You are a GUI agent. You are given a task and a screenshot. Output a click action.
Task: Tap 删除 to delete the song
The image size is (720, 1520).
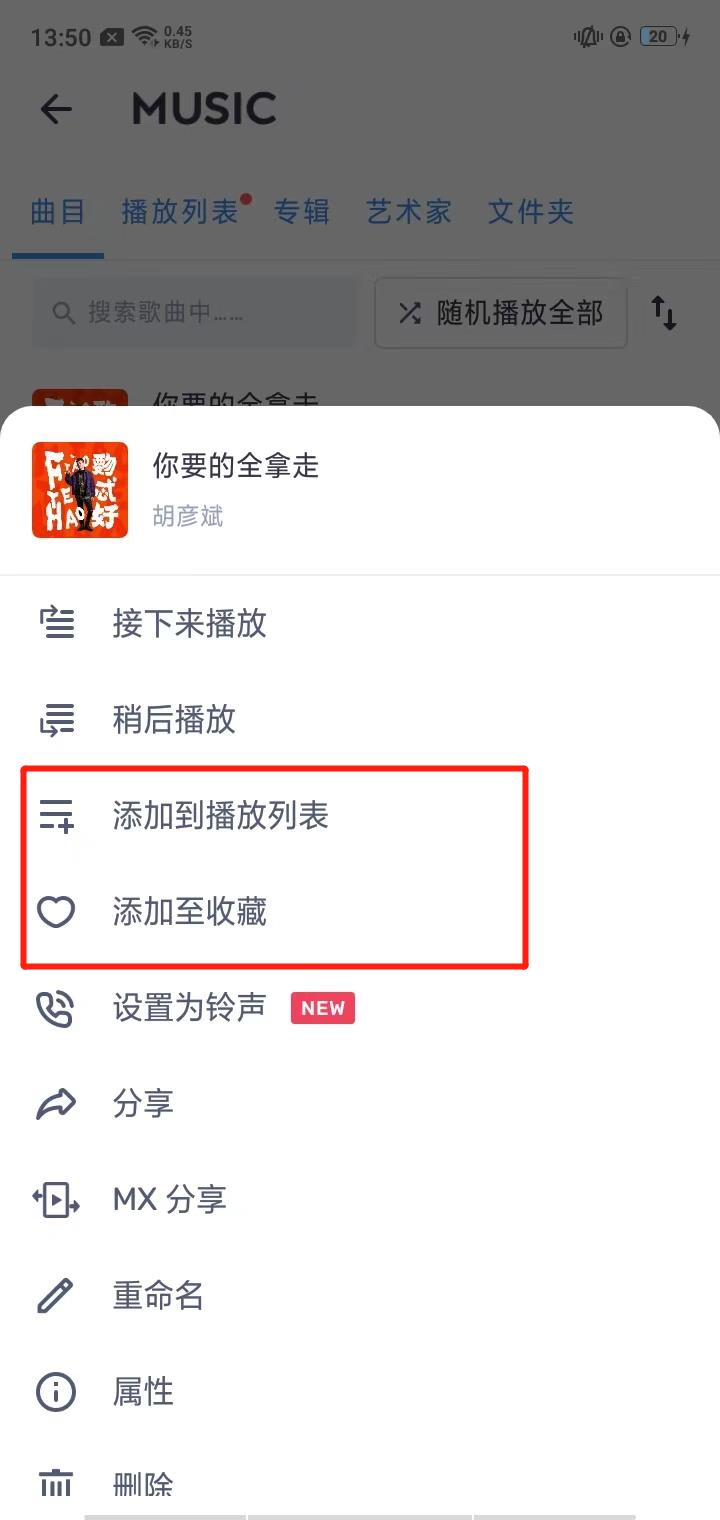tap(143, 1484)
